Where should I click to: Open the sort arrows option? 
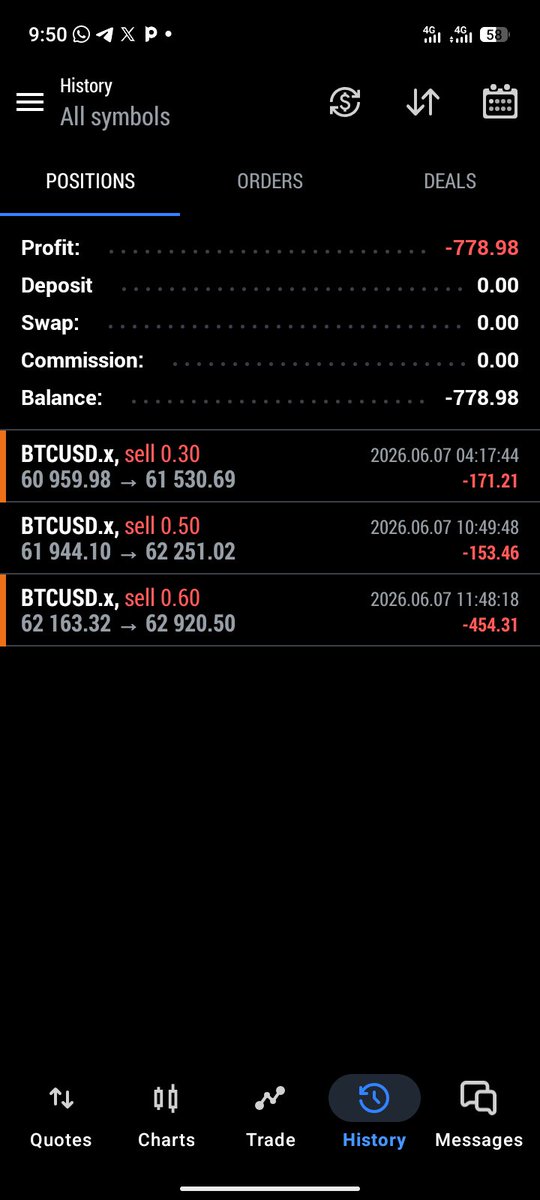(x=423, y=102)
